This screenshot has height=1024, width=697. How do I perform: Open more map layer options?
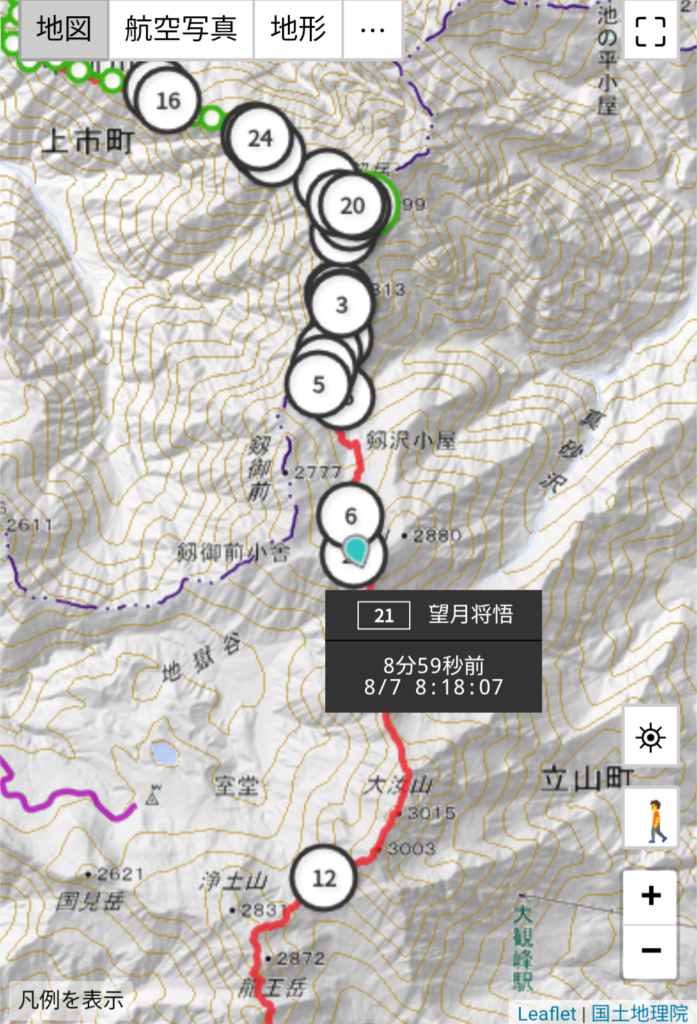click(372, 29)
